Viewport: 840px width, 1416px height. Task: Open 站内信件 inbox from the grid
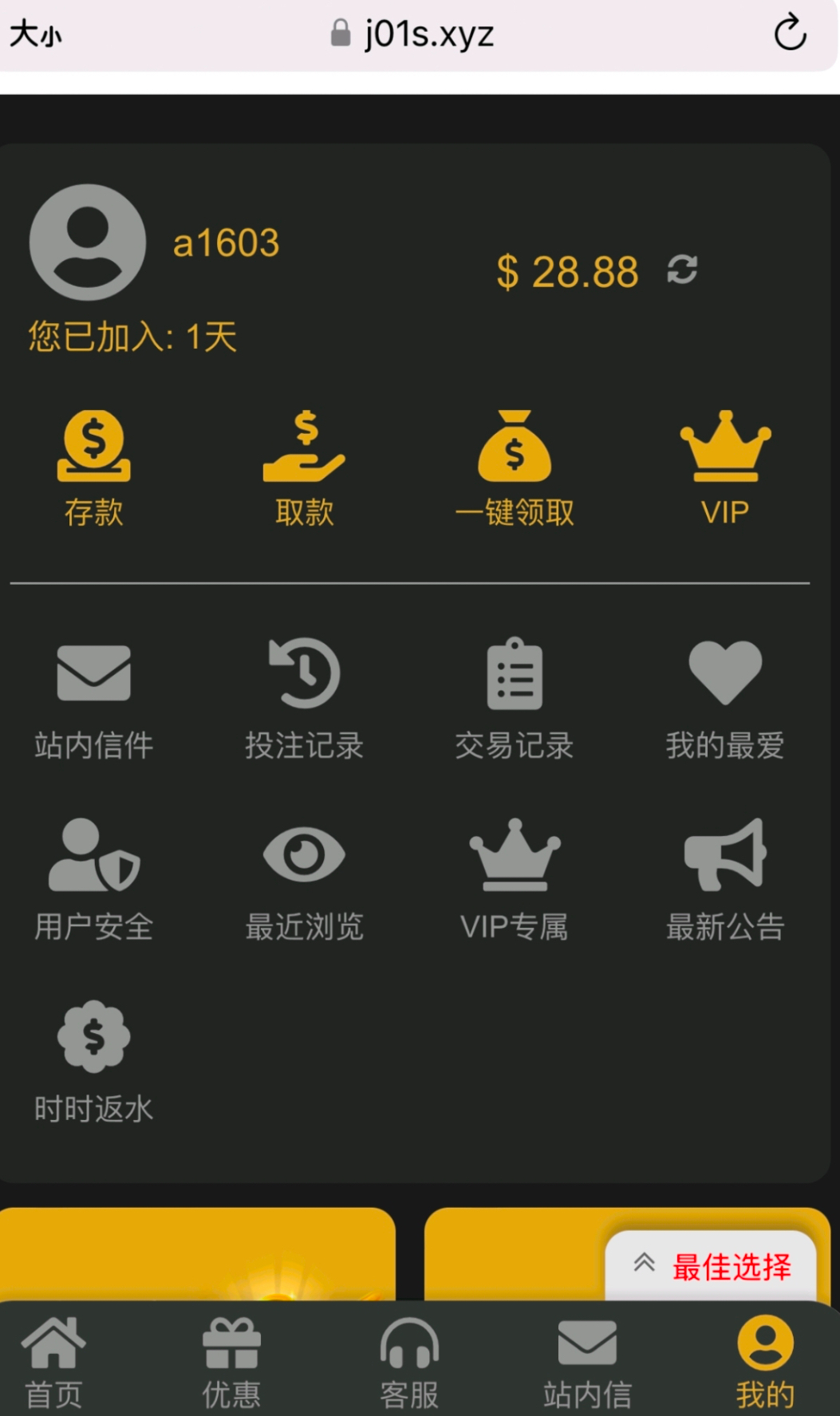click(x=93, y=698)
